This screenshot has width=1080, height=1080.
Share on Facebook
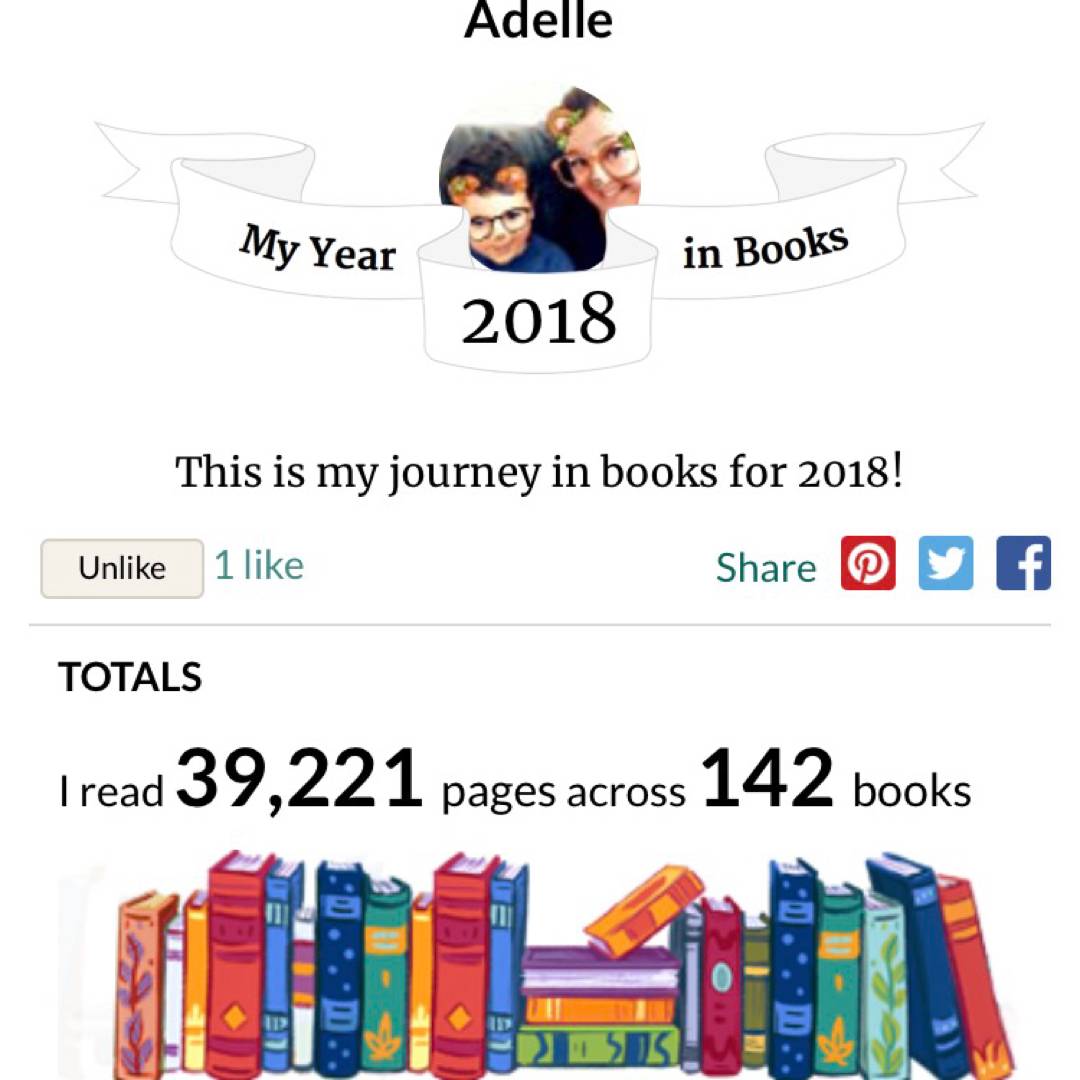coord(1023,564)
